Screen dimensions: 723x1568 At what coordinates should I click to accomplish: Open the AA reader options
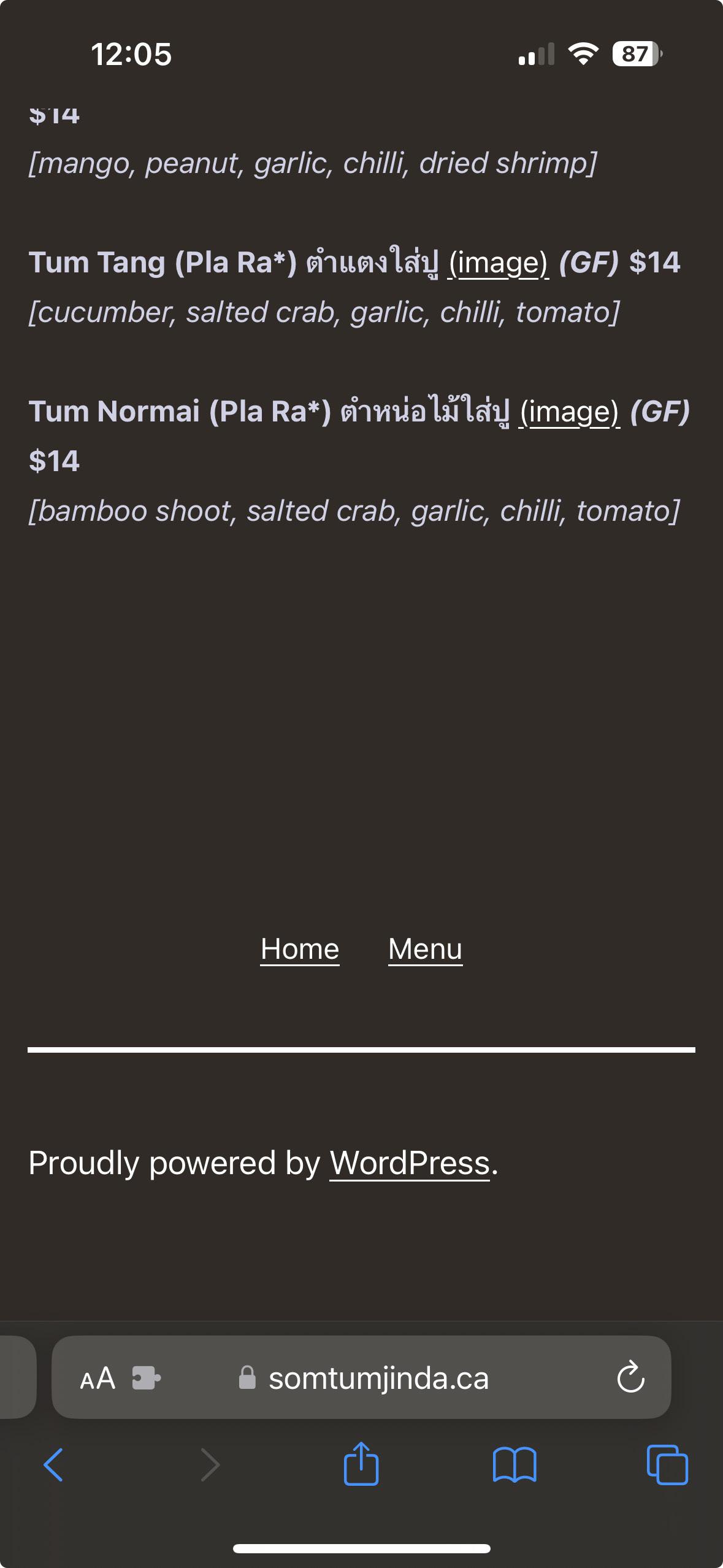pyautogui.click(x=98, y=1378)
